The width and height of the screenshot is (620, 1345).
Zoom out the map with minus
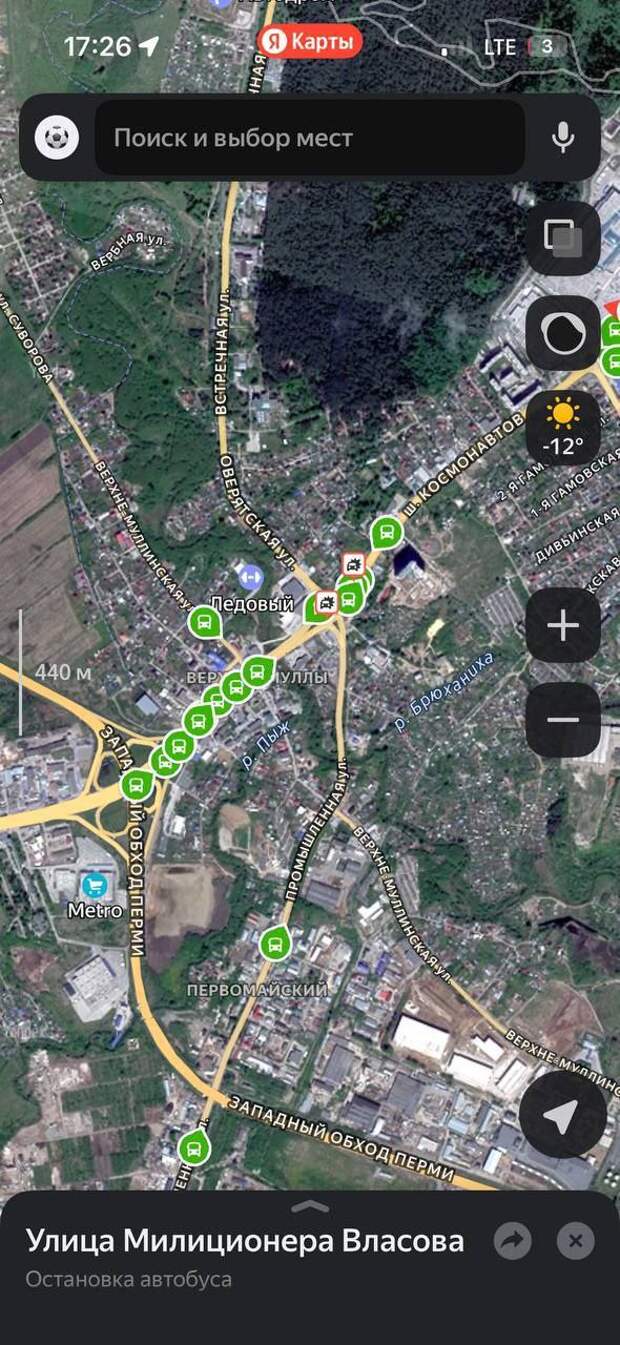click(563, 720)
